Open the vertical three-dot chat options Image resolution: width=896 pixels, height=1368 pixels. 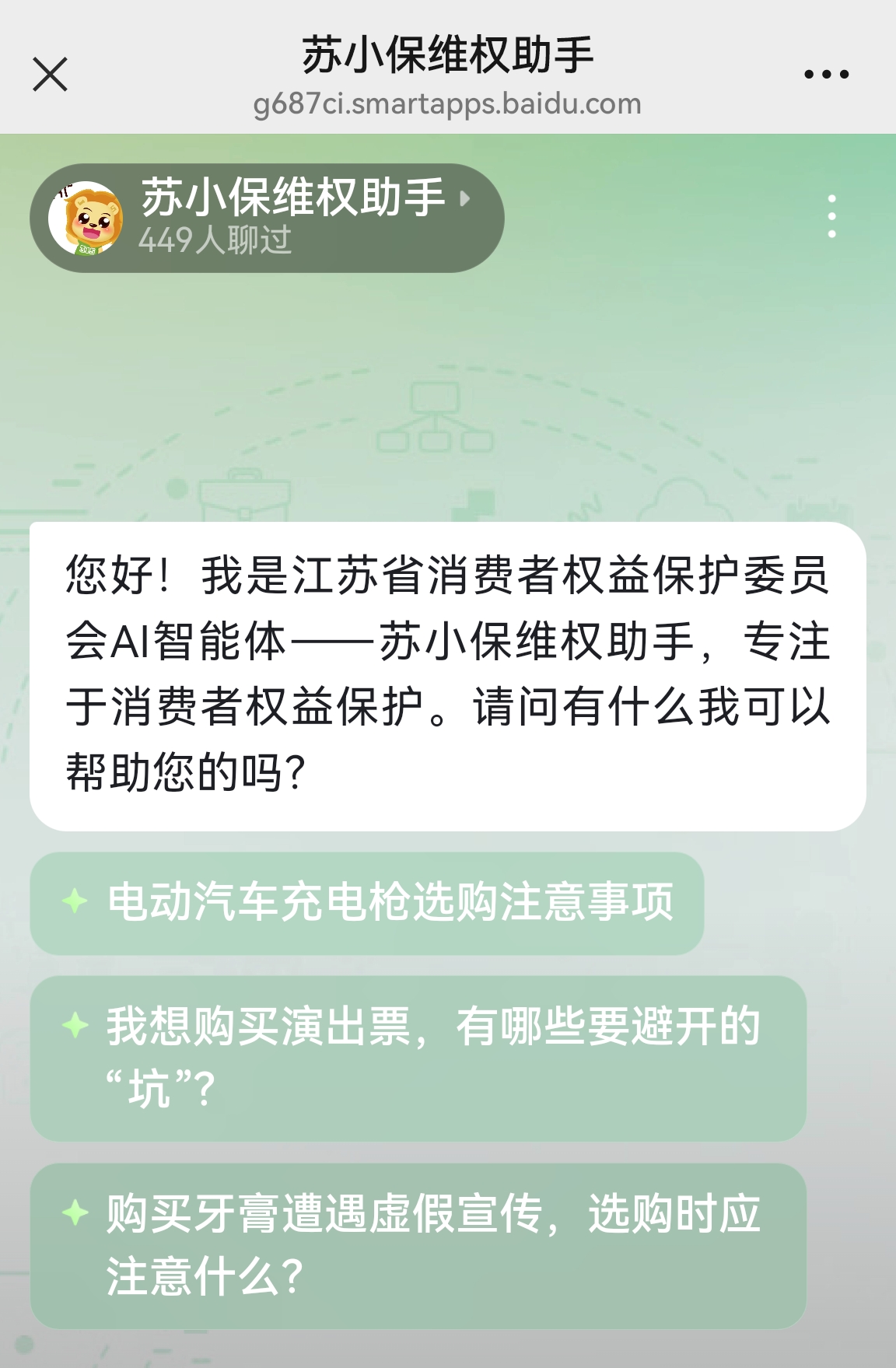pos(831,216)
